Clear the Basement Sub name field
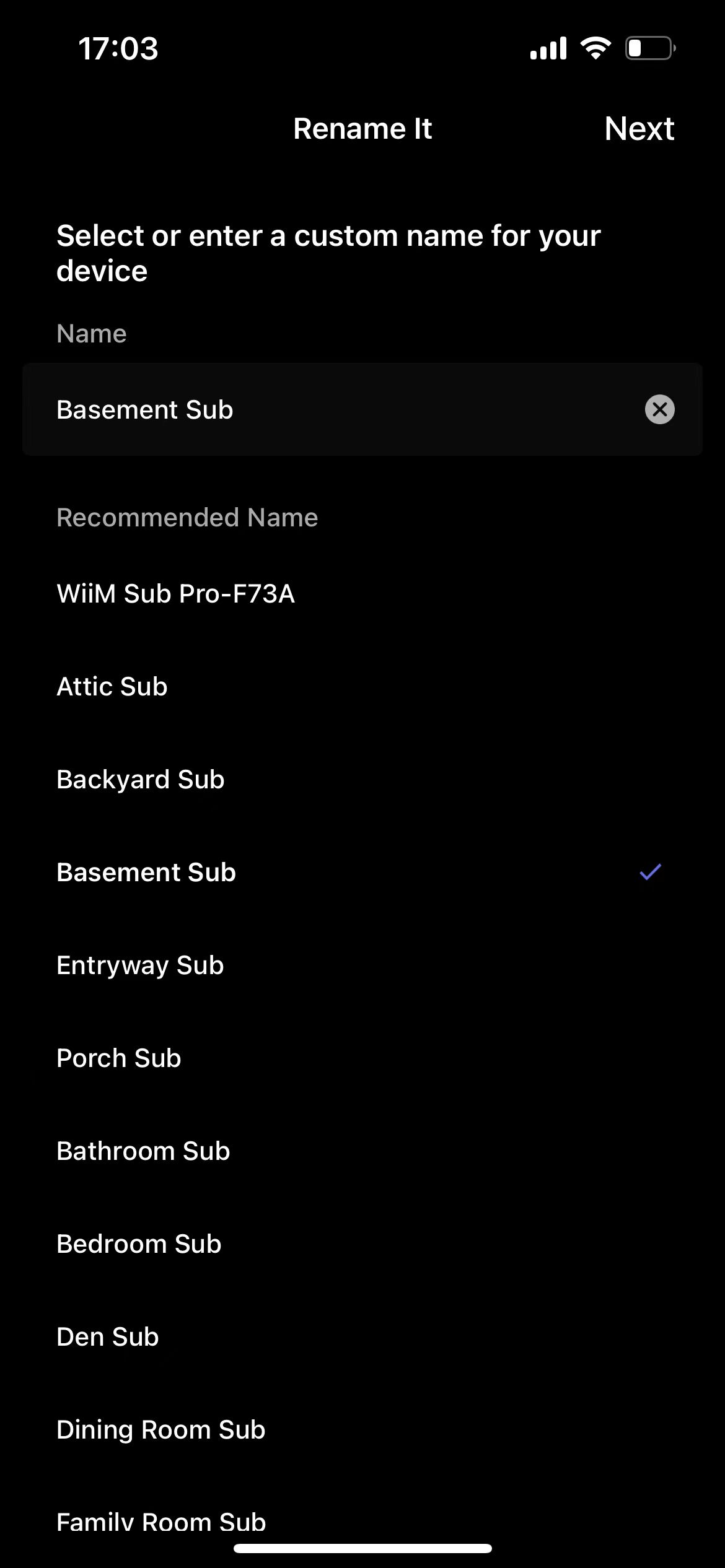The width and height of the screenshot is (725, 1568). [660, 409]
